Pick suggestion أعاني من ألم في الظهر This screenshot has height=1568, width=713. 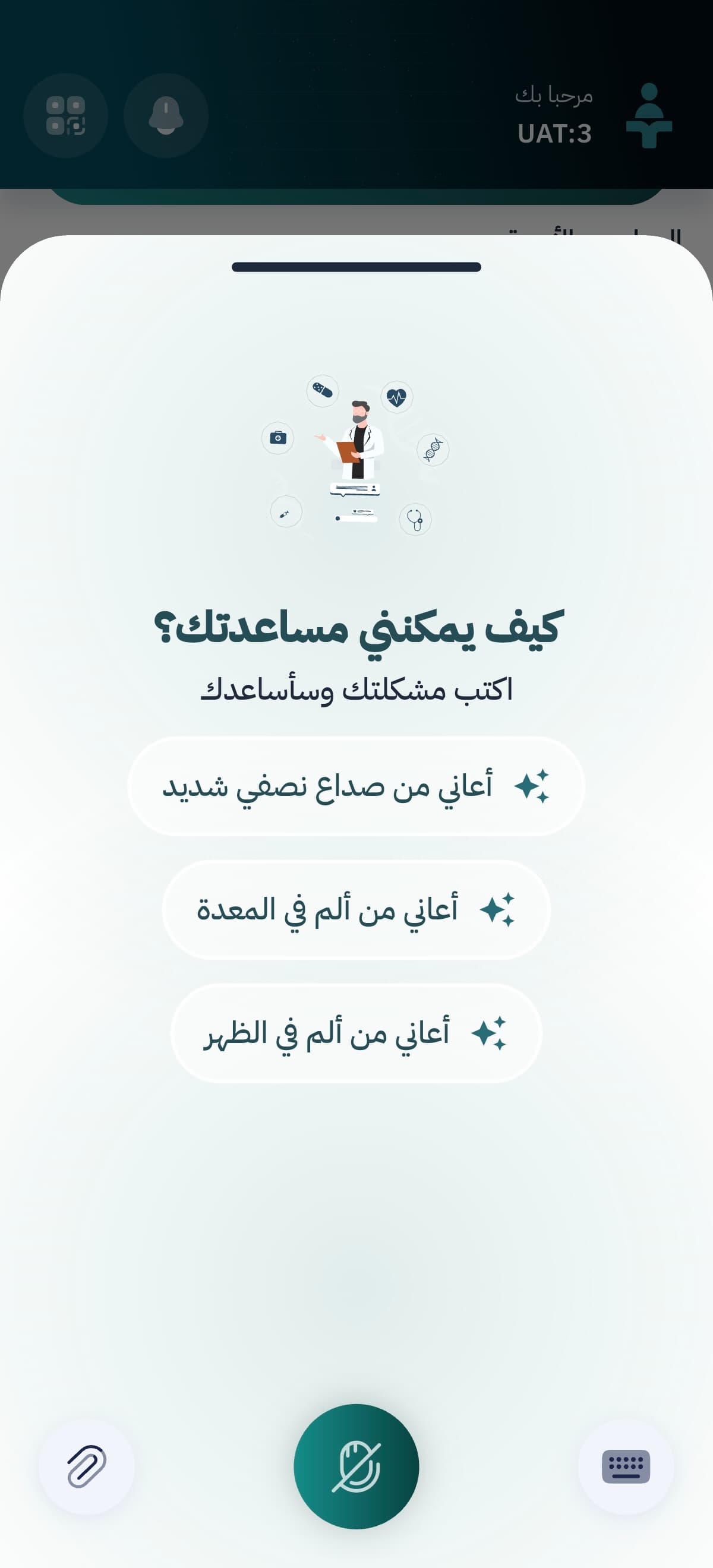click(356, 1033)
